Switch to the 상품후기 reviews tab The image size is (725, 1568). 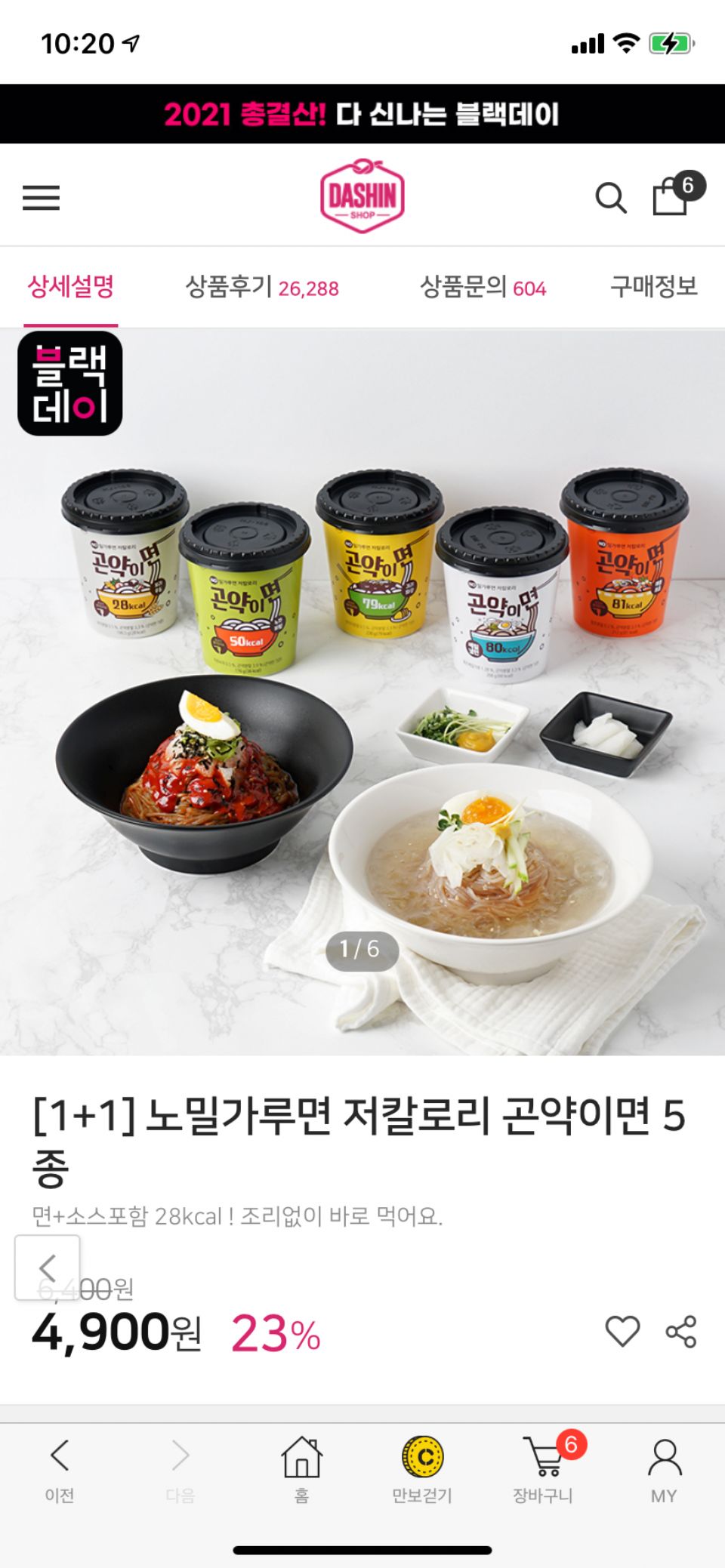pyautogui.click(x=262, y=287)
